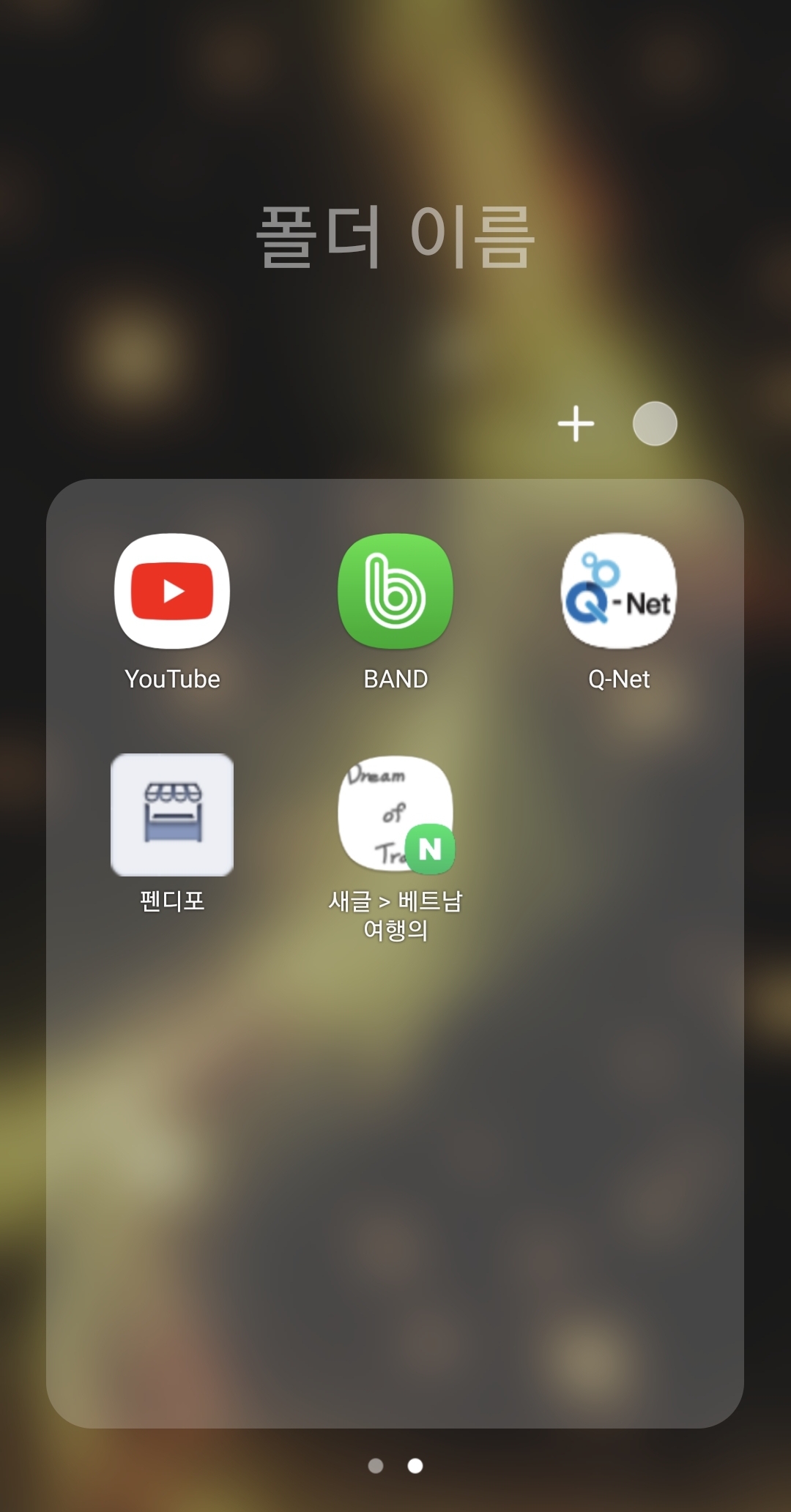Open the 펜디포 shortcut
Image resolution: width=791 pixels, height=1512 pixels.
pyautogui.click(x=172, y=815)
